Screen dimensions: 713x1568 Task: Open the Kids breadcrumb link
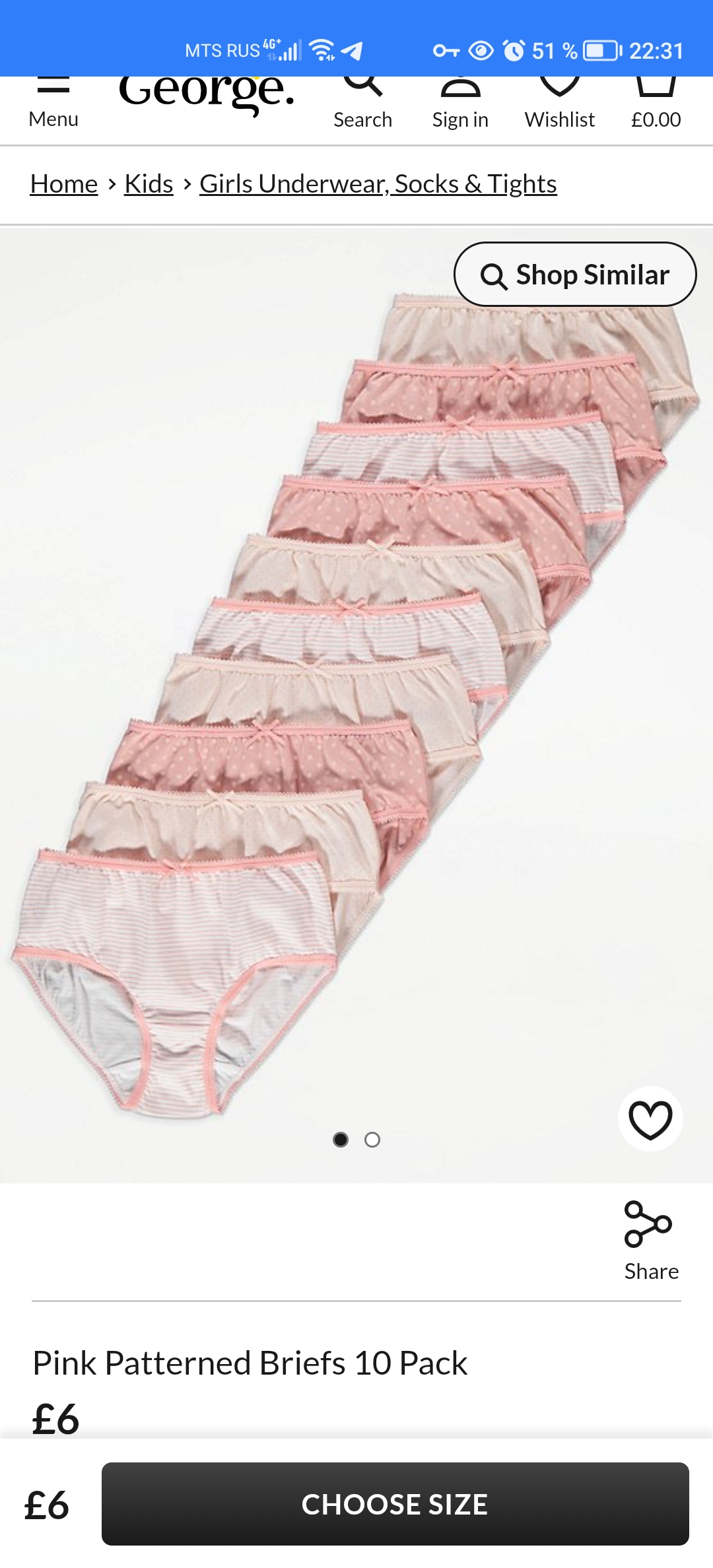click(149, 184)
